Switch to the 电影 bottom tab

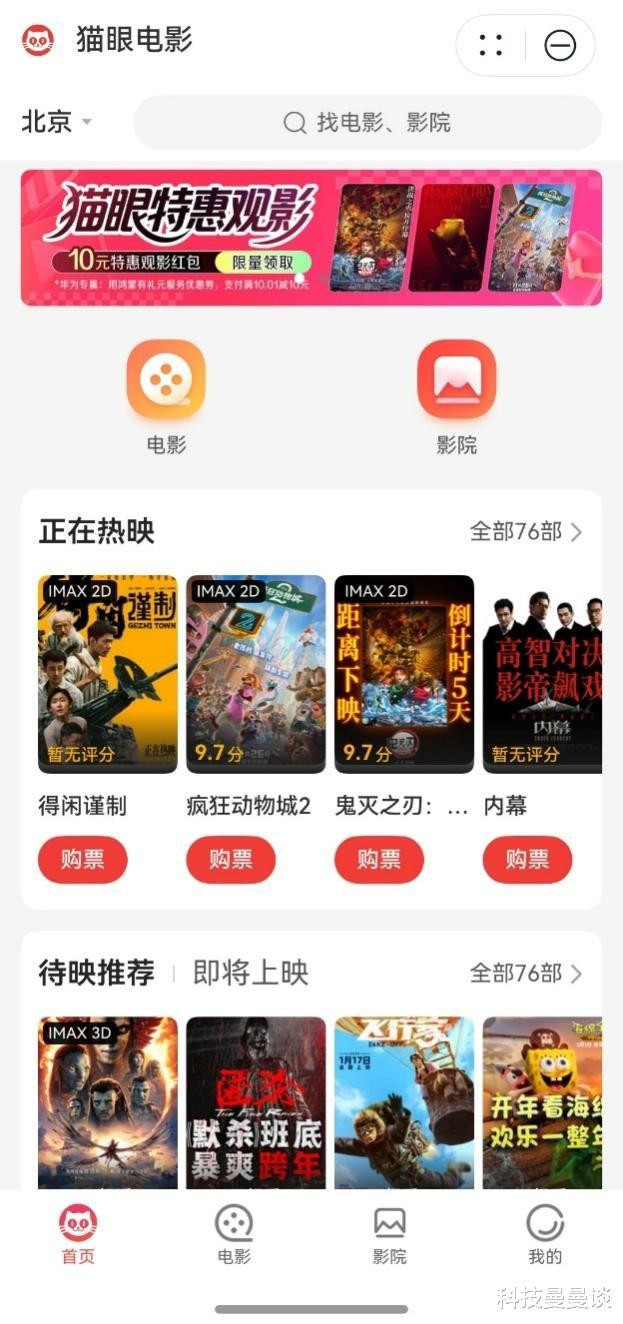tap(234, 1235)
